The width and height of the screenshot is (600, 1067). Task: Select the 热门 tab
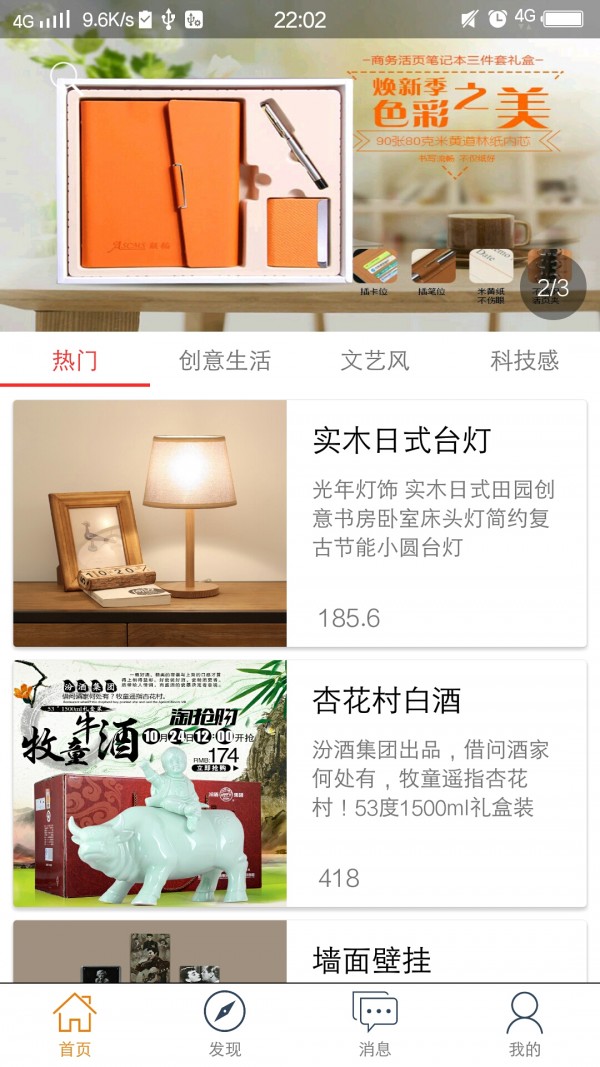tap(75, 360)
